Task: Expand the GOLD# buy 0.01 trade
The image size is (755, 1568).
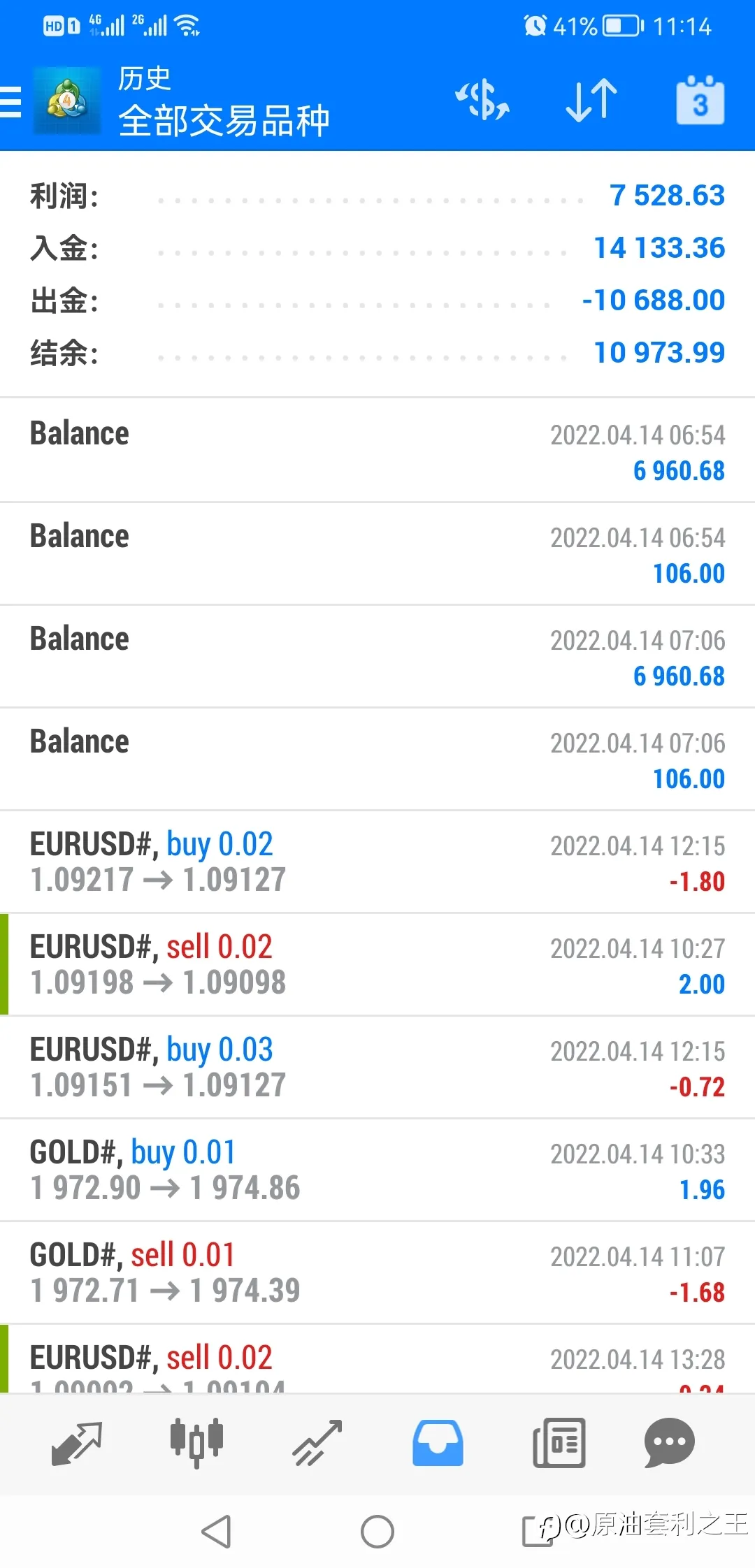Action: [x=377, y=1170]
